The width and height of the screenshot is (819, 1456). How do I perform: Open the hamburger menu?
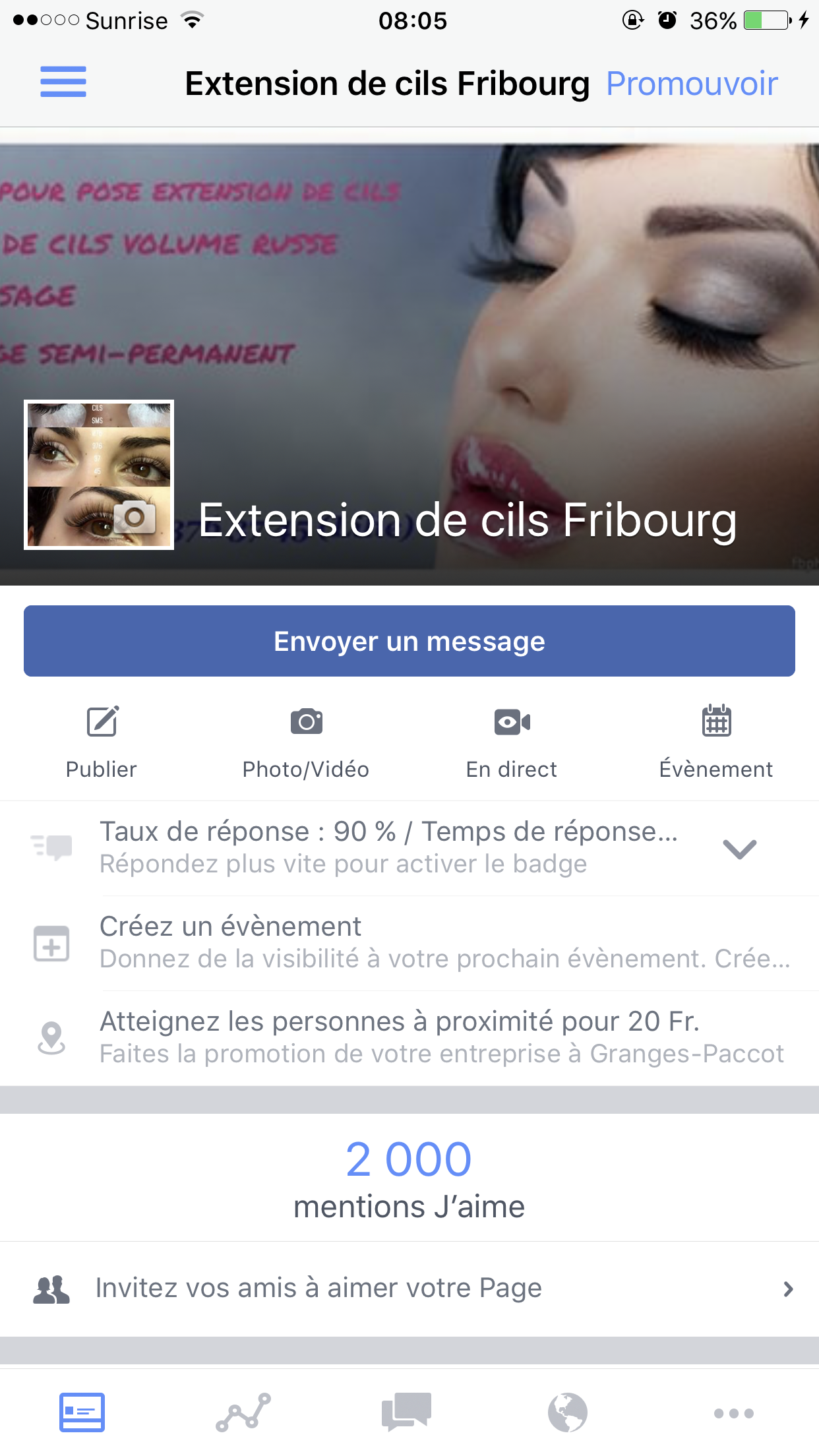click(63, 82)
